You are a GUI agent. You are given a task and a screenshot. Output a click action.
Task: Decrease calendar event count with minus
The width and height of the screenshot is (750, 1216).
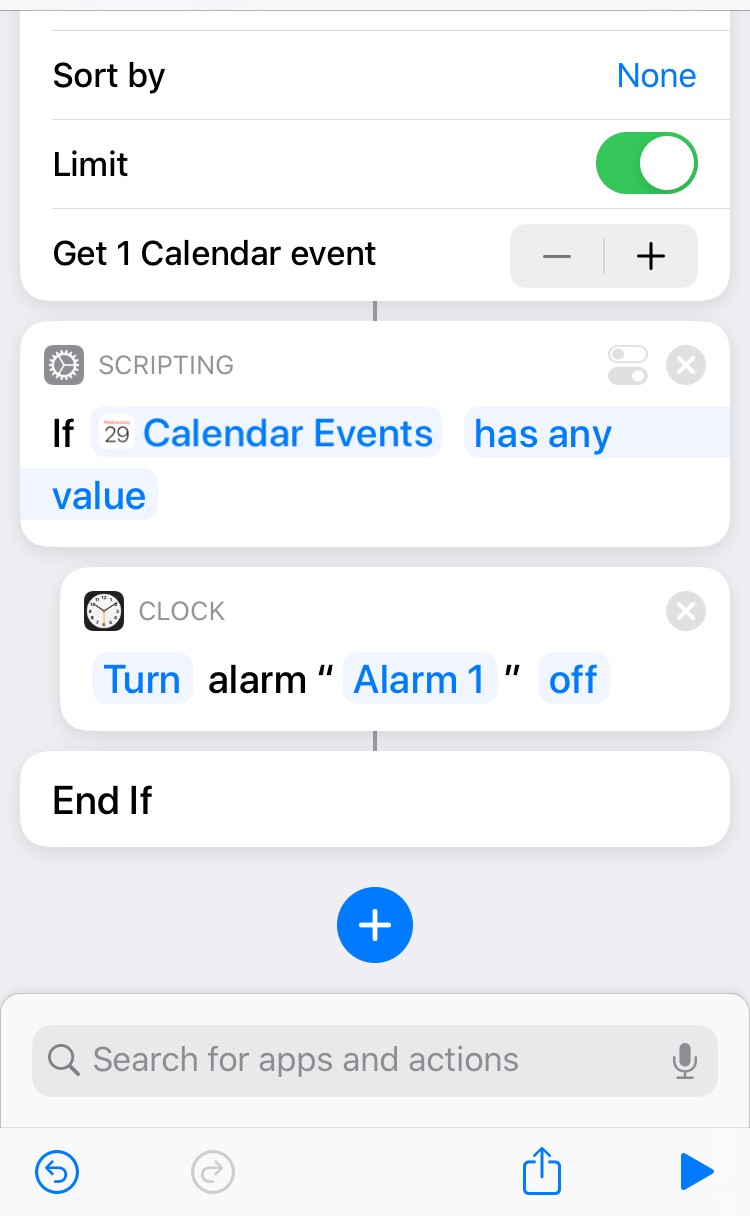click(x=557, y=256)
